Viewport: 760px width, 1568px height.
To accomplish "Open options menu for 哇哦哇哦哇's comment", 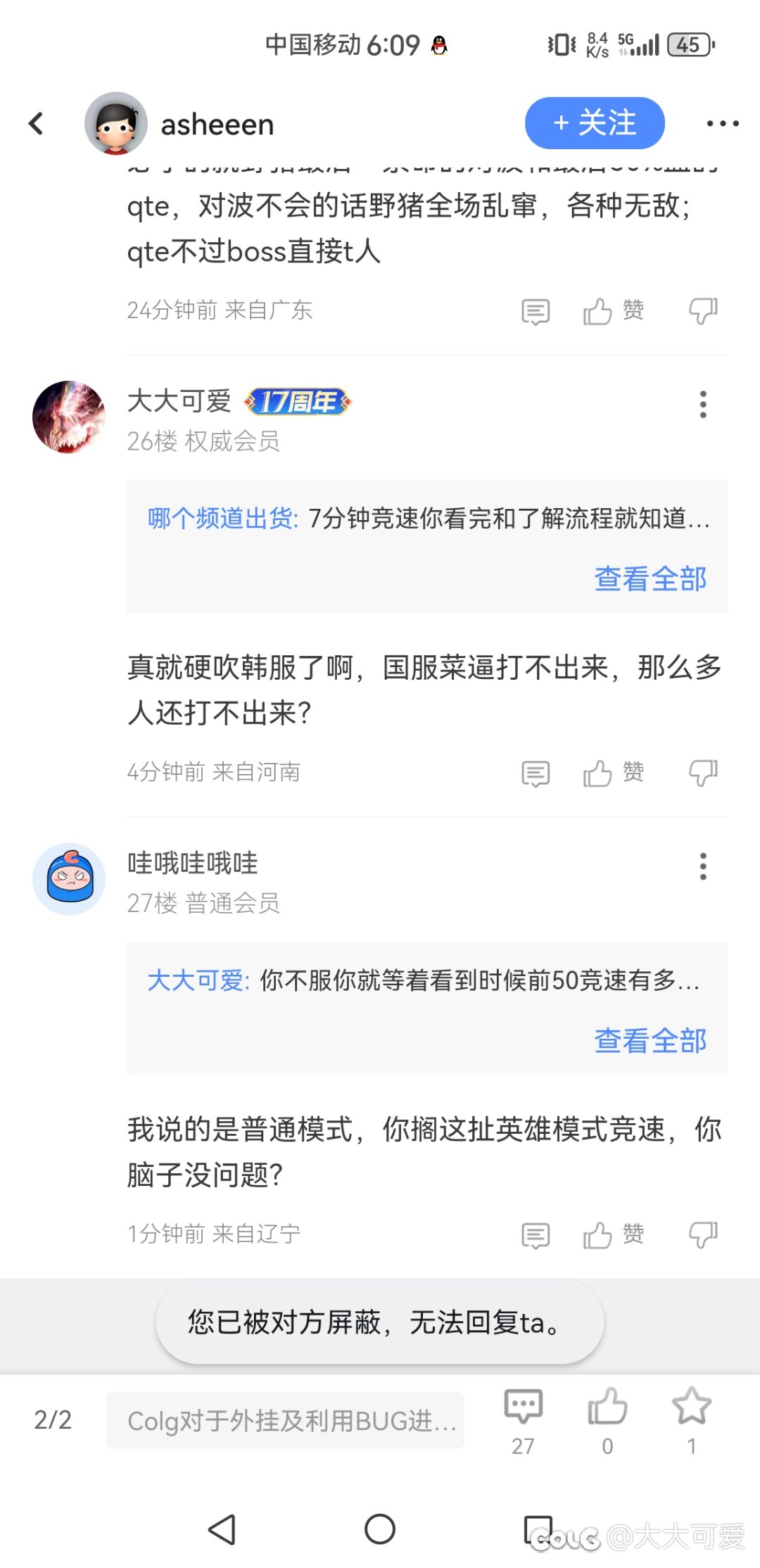I will [702, 866].
